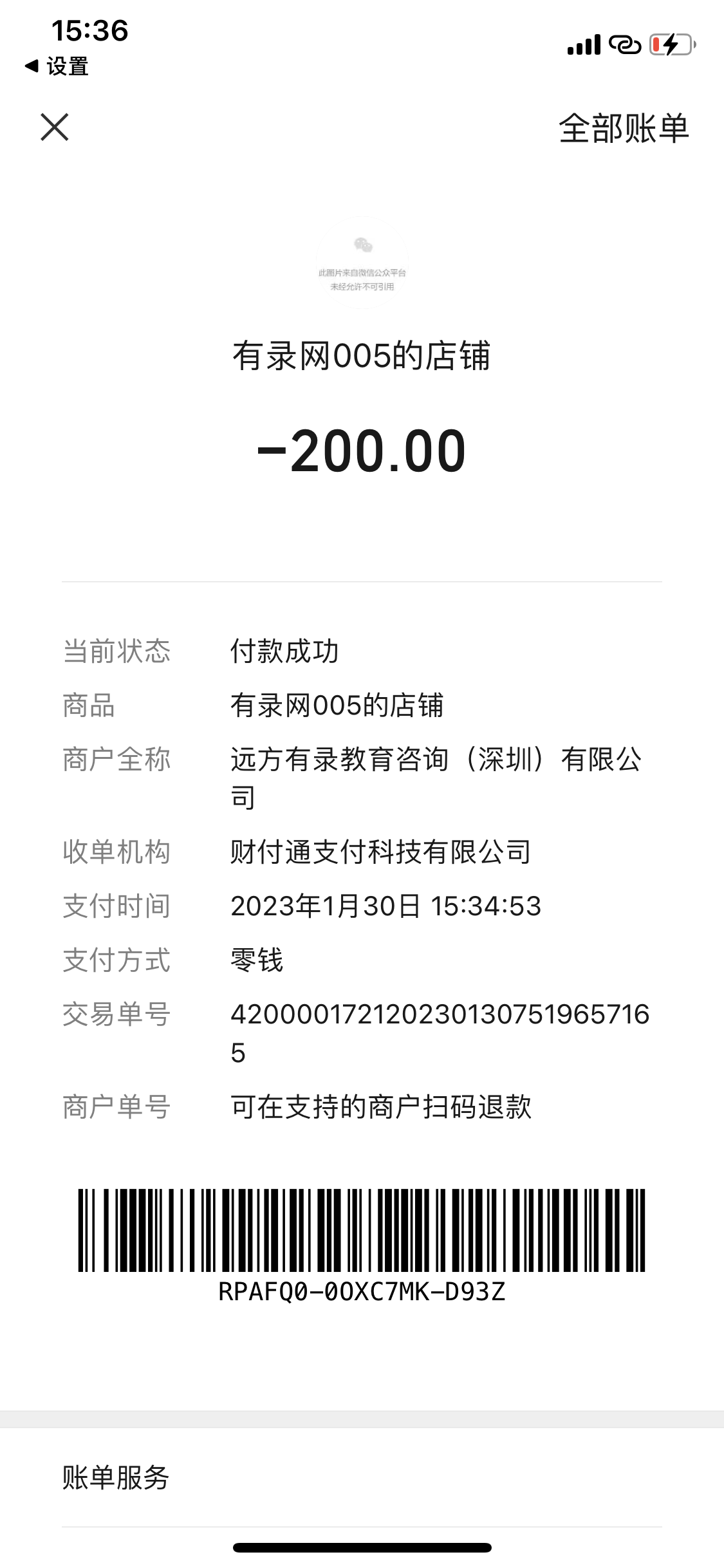Close the payment detail page

(55, 127)
